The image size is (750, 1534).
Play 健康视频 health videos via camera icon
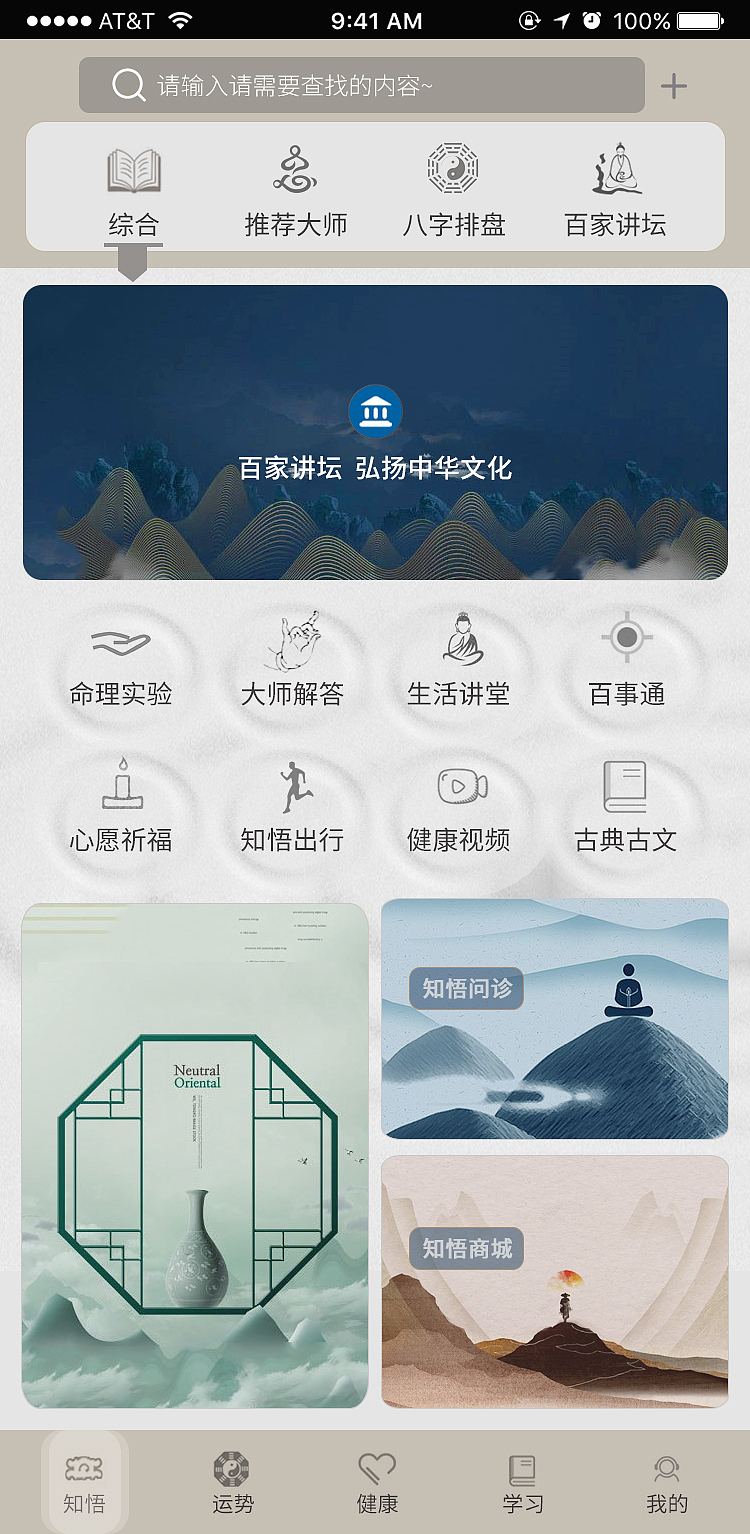[460, 805]
